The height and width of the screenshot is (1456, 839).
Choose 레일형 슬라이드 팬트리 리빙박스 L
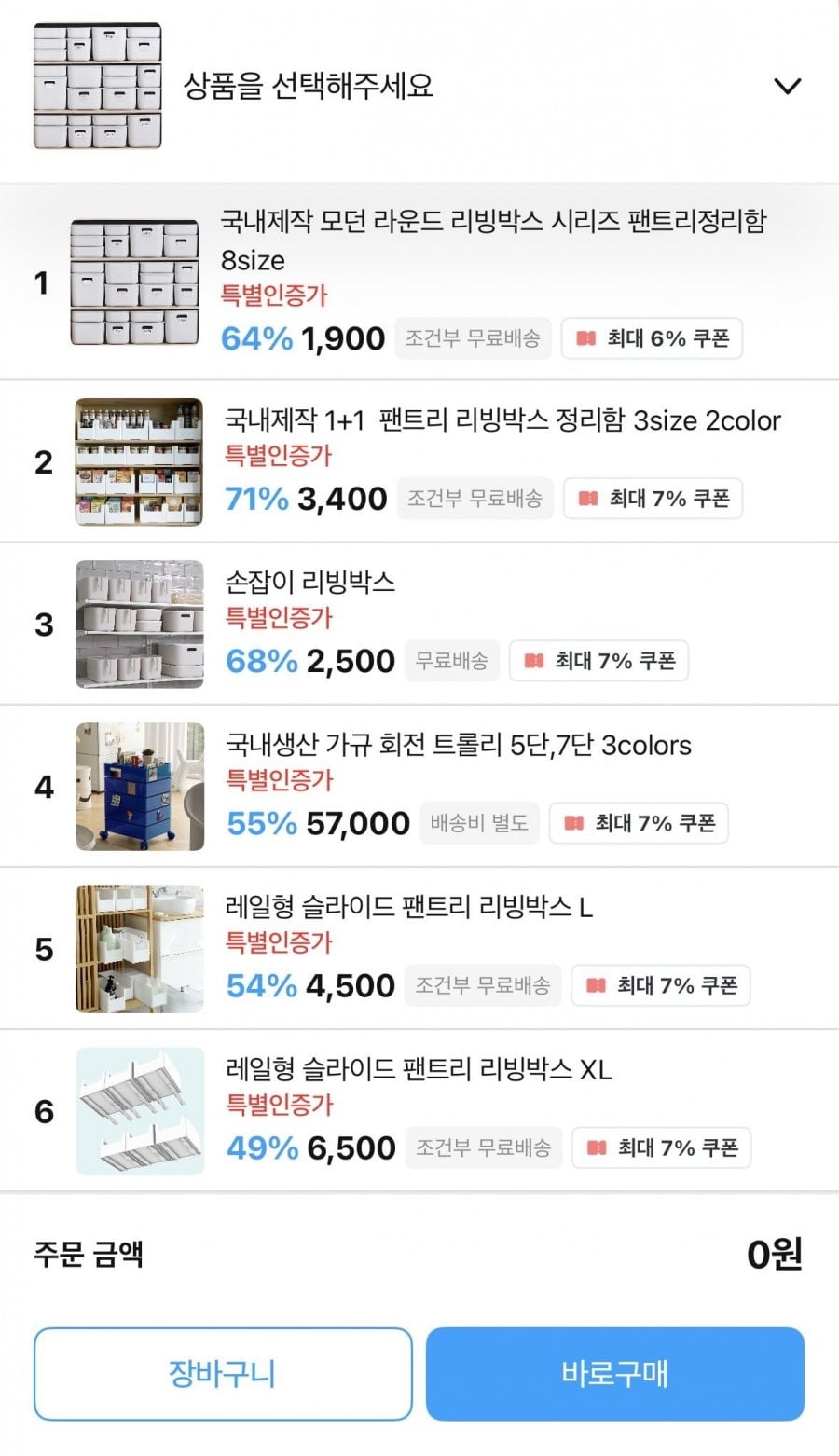[408, 907]
